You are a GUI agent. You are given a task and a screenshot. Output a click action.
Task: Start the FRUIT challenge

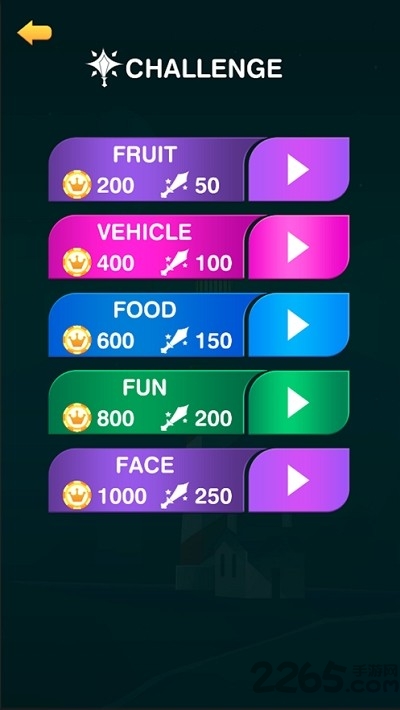(299, 169)
